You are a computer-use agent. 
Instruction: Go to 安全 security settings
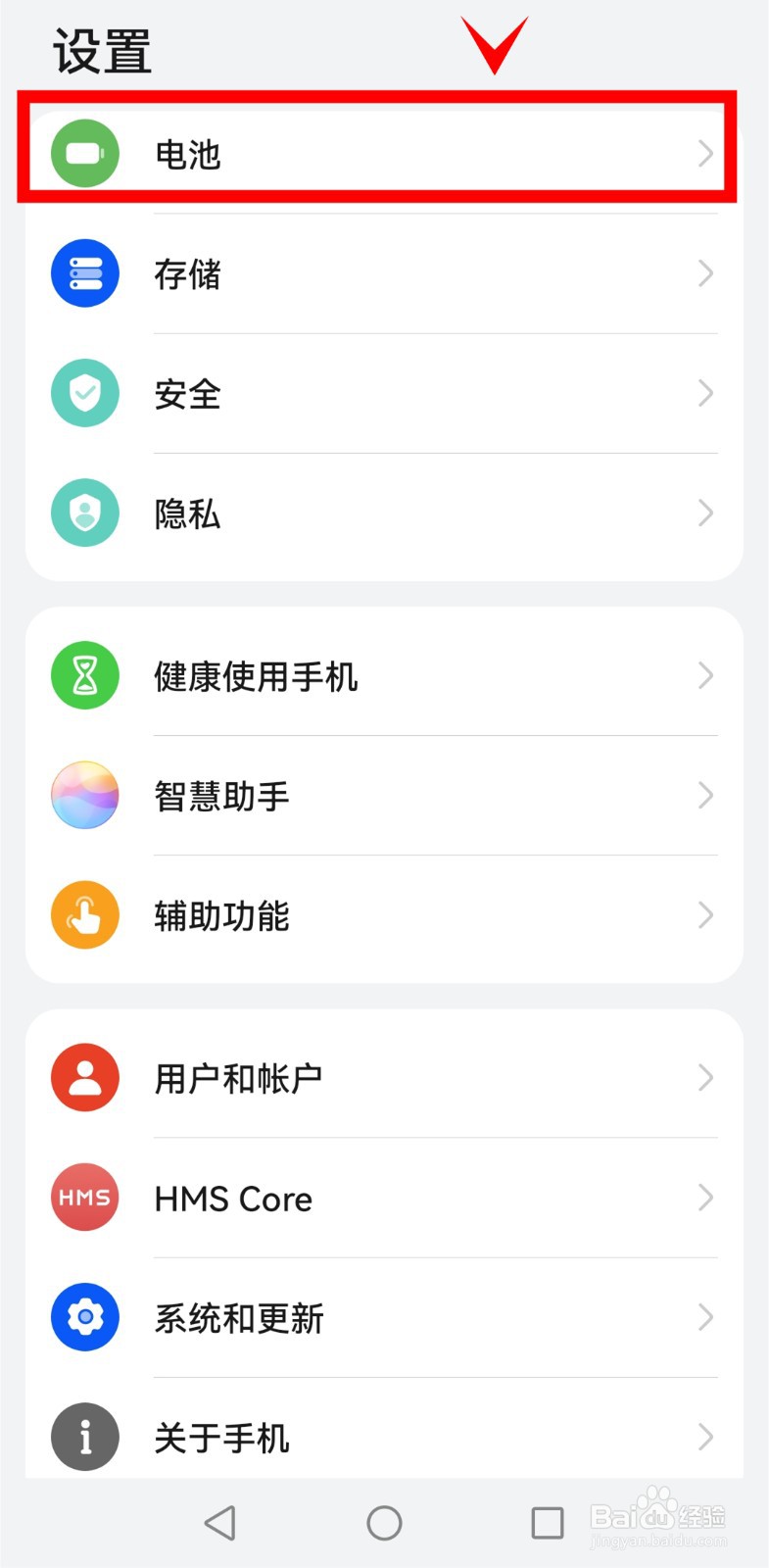382,394
